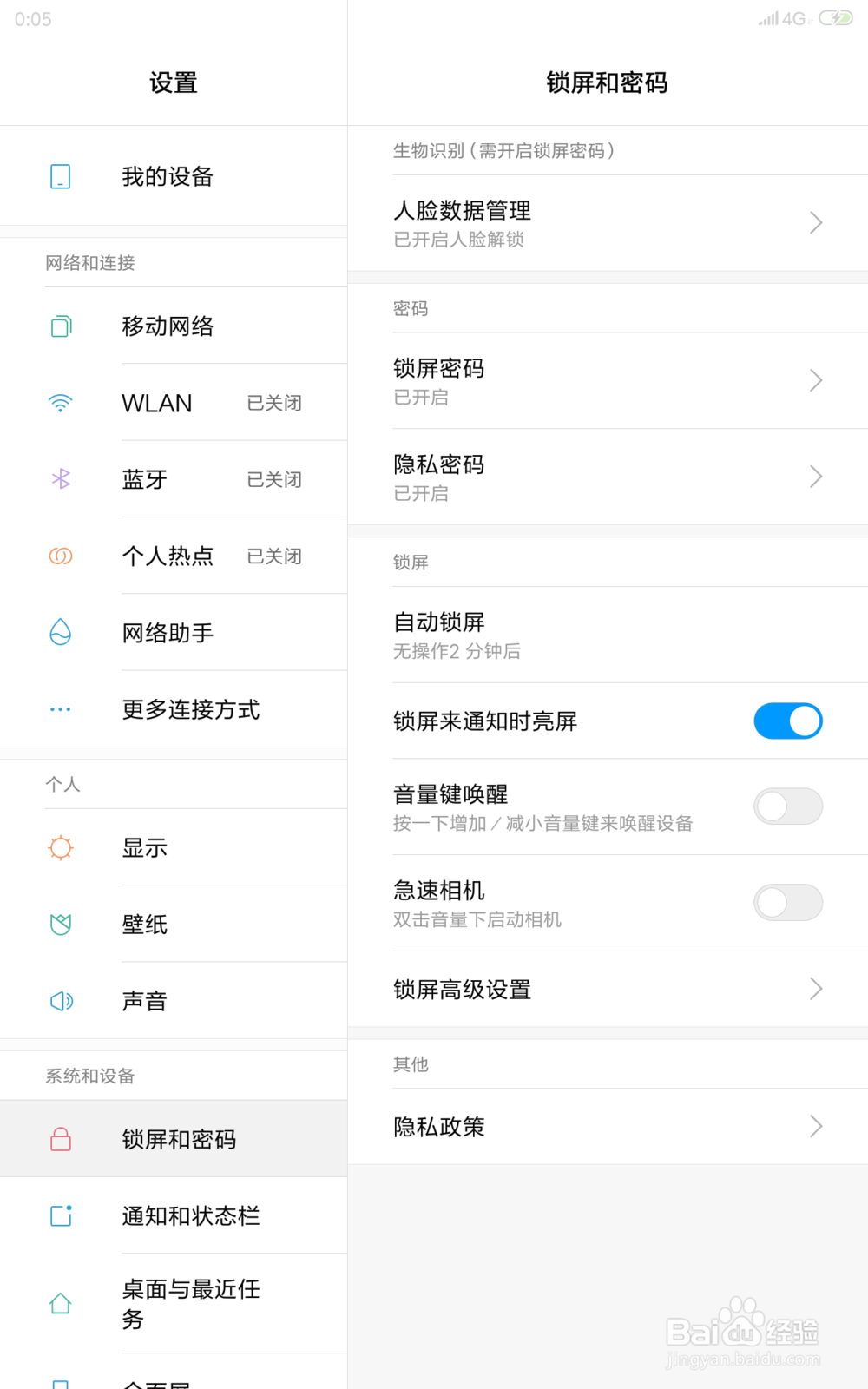
Task: Open 锁屏密码 using the arrow
Action: (815, 380)
